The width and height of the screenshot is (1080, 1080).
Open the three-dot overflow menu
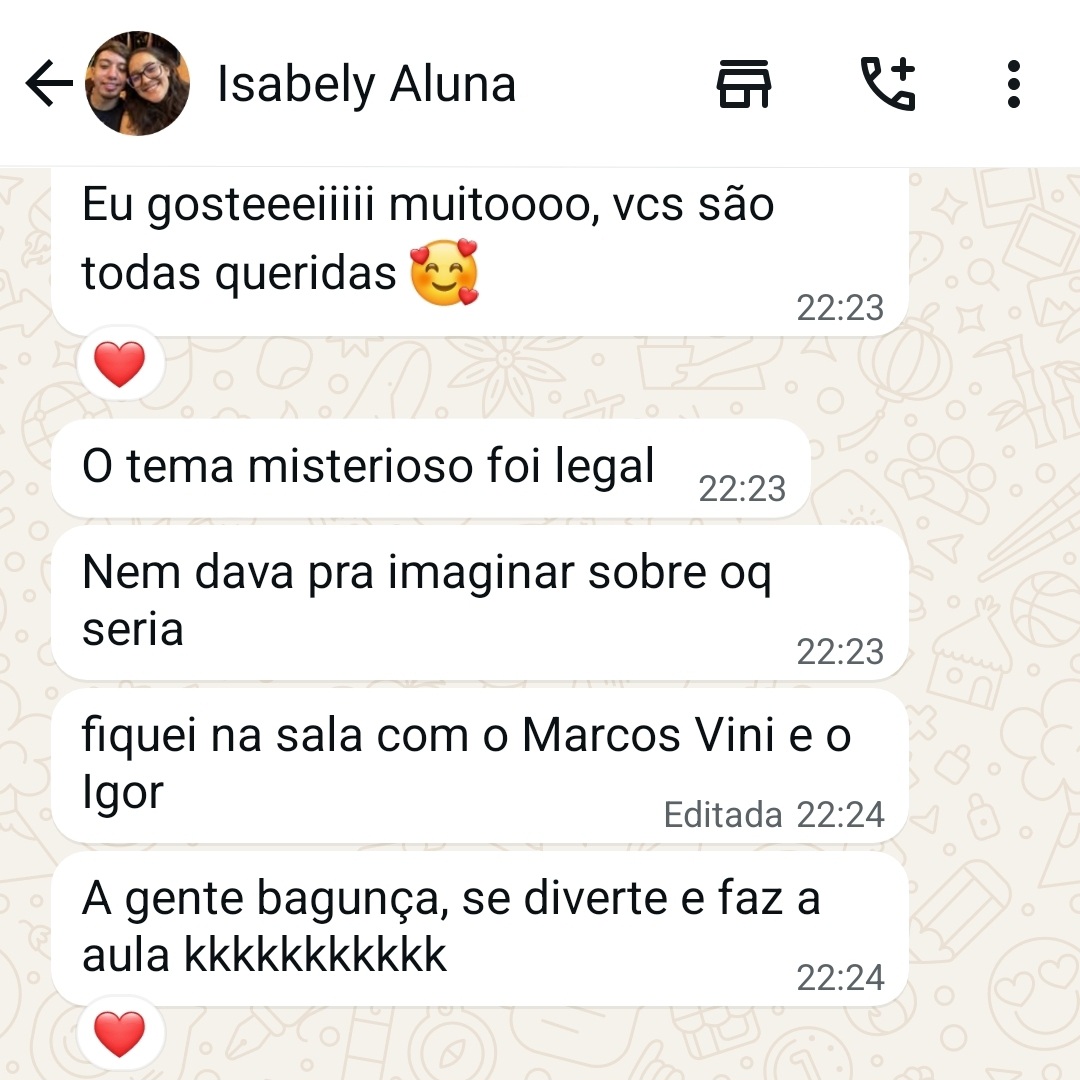tap(1013, 84)
